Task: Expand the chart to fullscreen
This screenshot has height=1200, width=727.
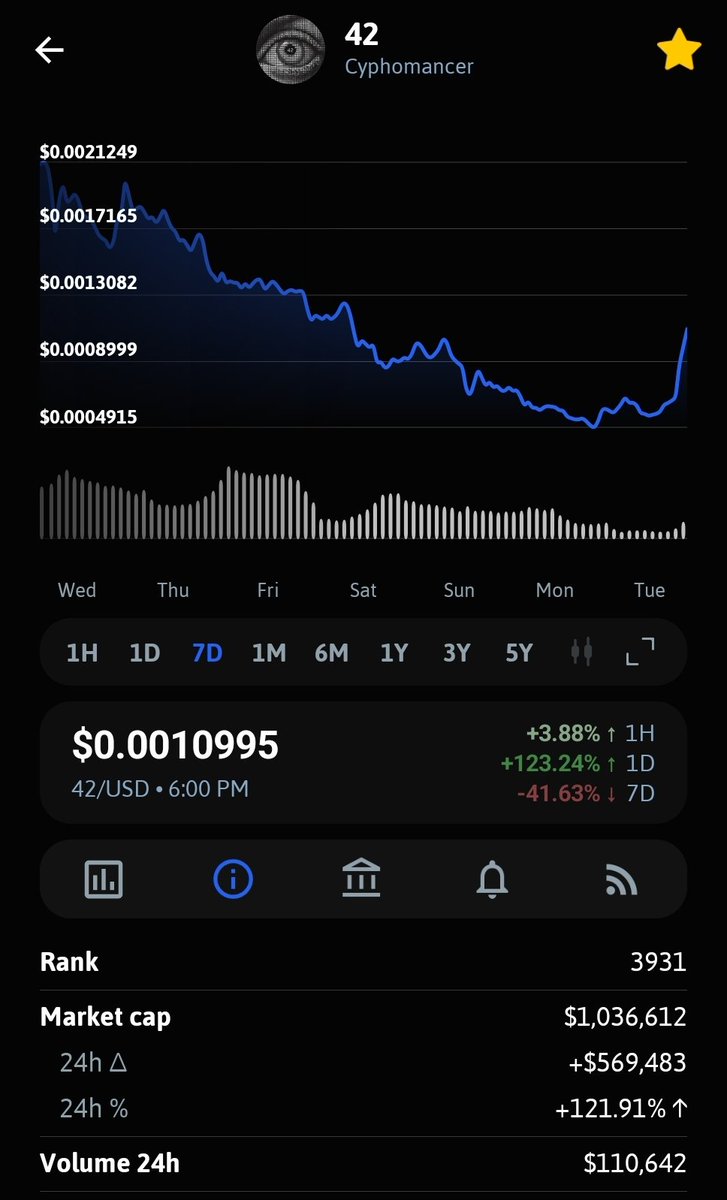Action: click(640, 652)
